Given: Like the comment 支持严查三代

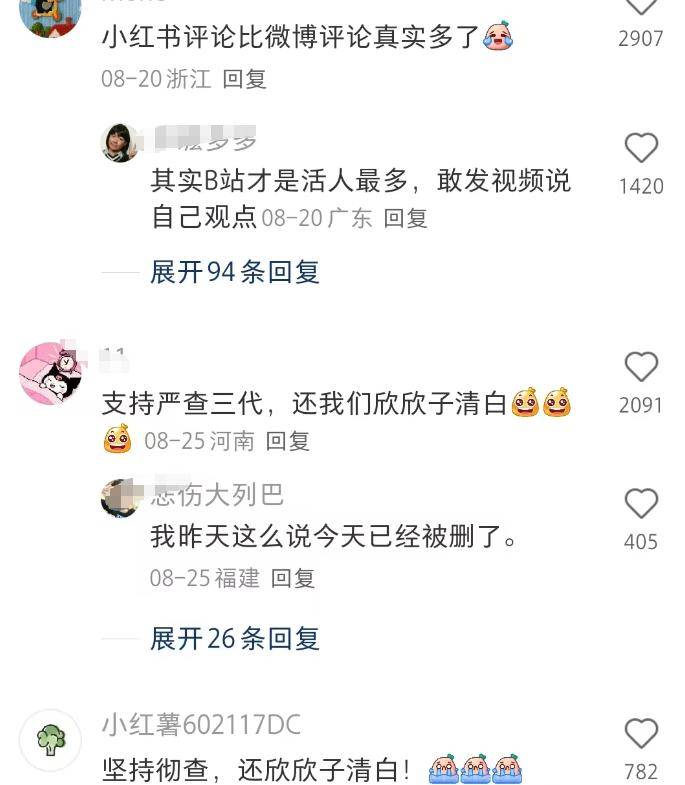Looking at the screenshot, I should [641, 368].
